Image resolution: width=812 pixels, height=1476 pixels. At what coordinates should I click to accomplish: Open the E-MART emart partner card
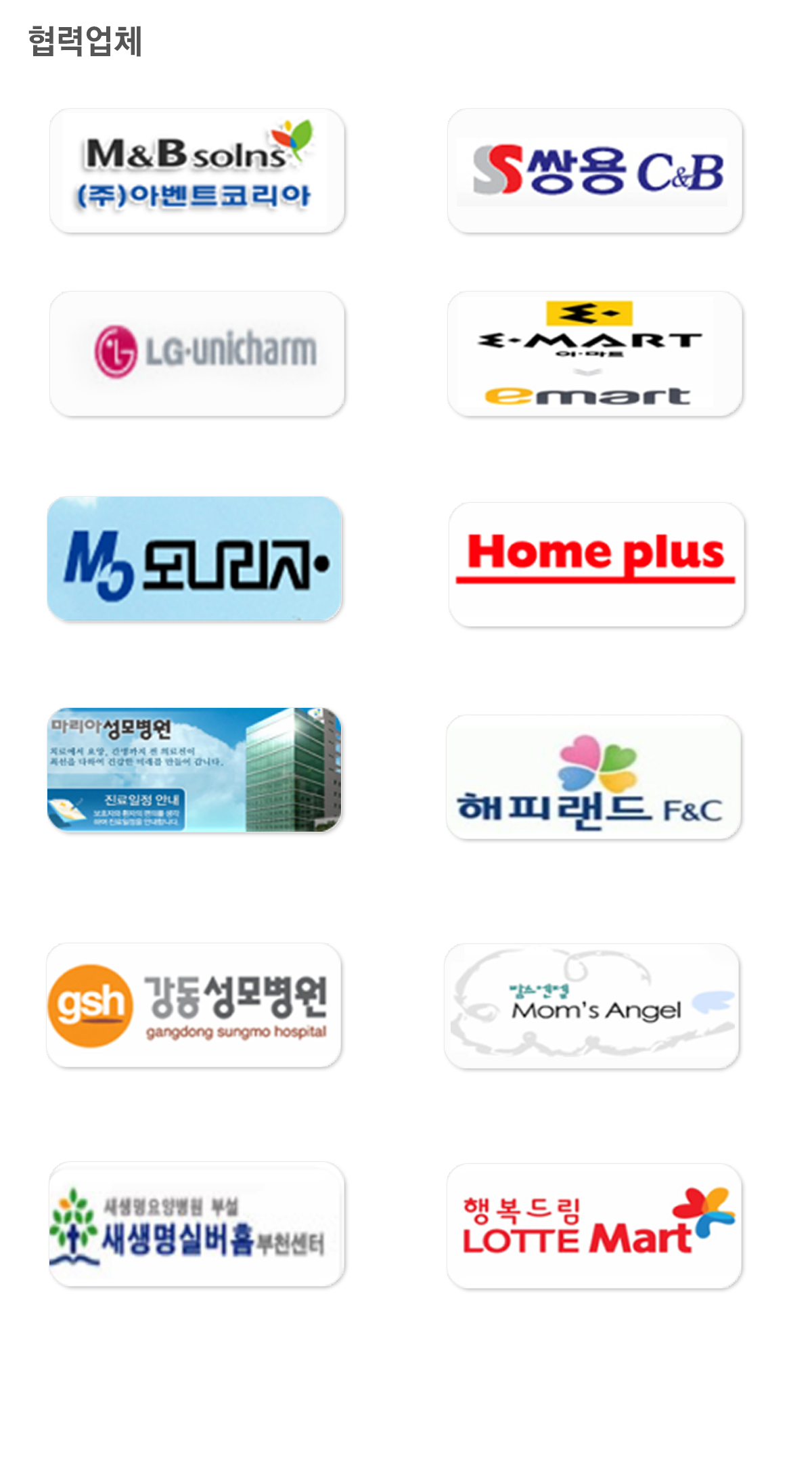click(595, 353)
